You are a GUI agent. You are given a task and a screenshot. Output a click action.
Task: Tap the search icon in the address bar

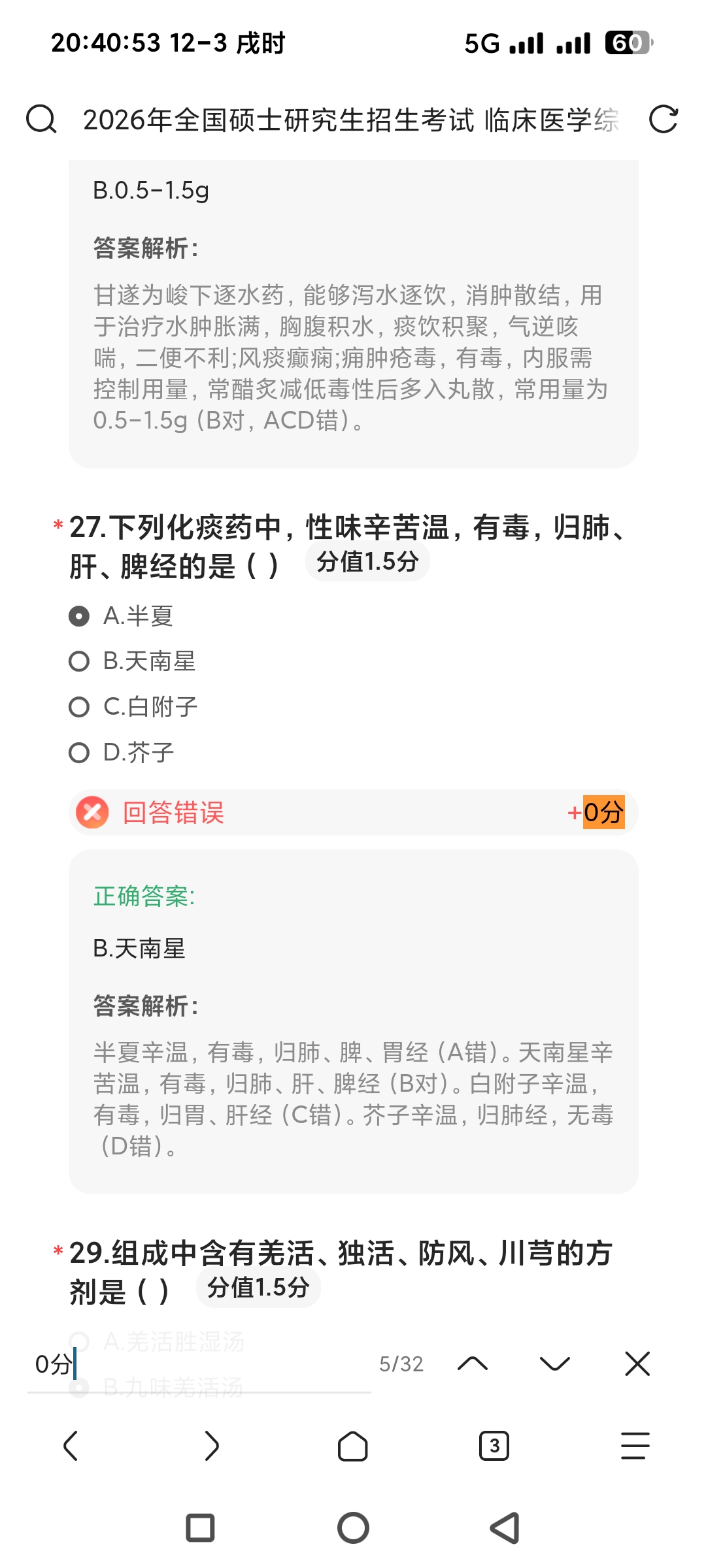[41, 120]
